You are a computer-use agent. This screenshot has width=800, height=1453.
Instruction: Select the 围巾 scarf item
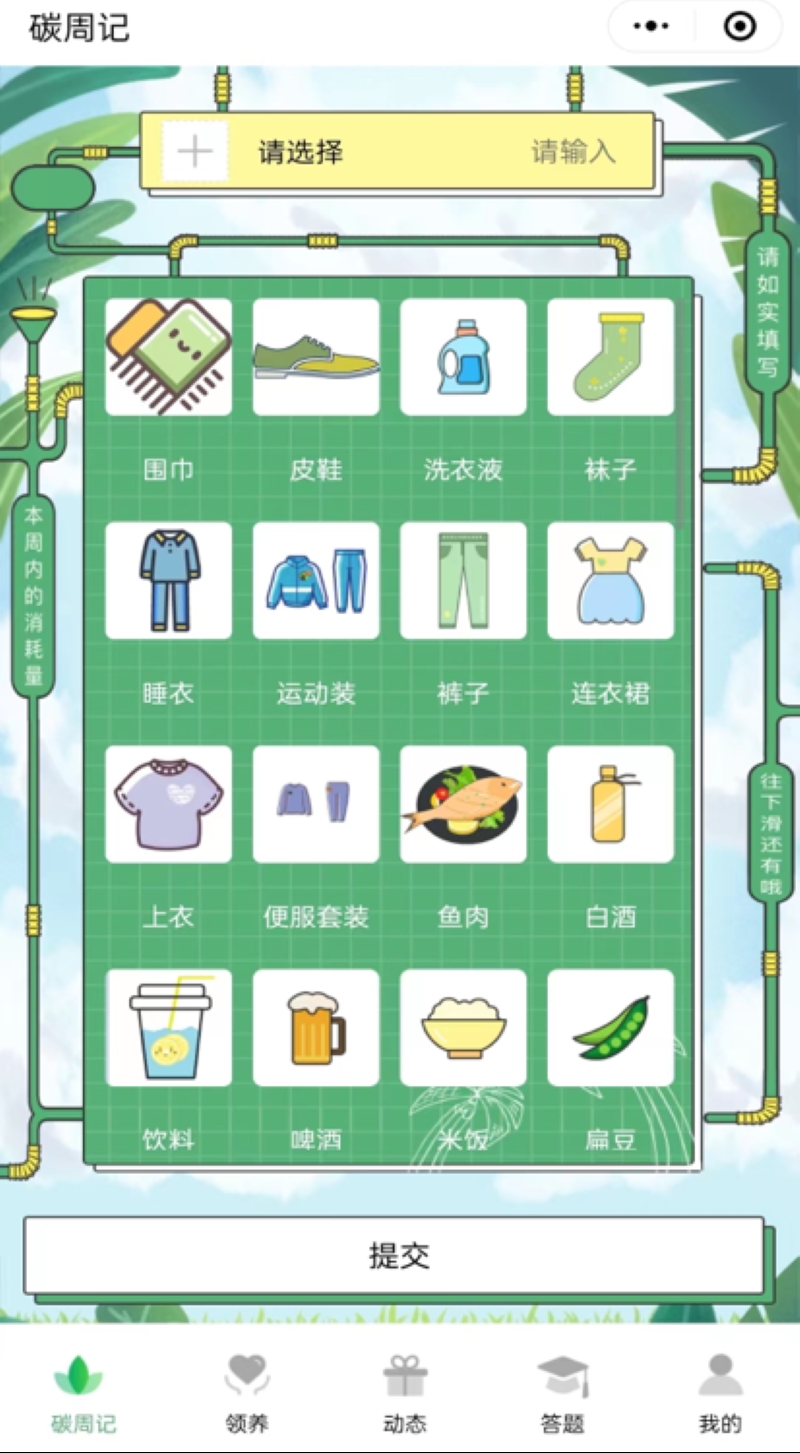pos(168,357)
